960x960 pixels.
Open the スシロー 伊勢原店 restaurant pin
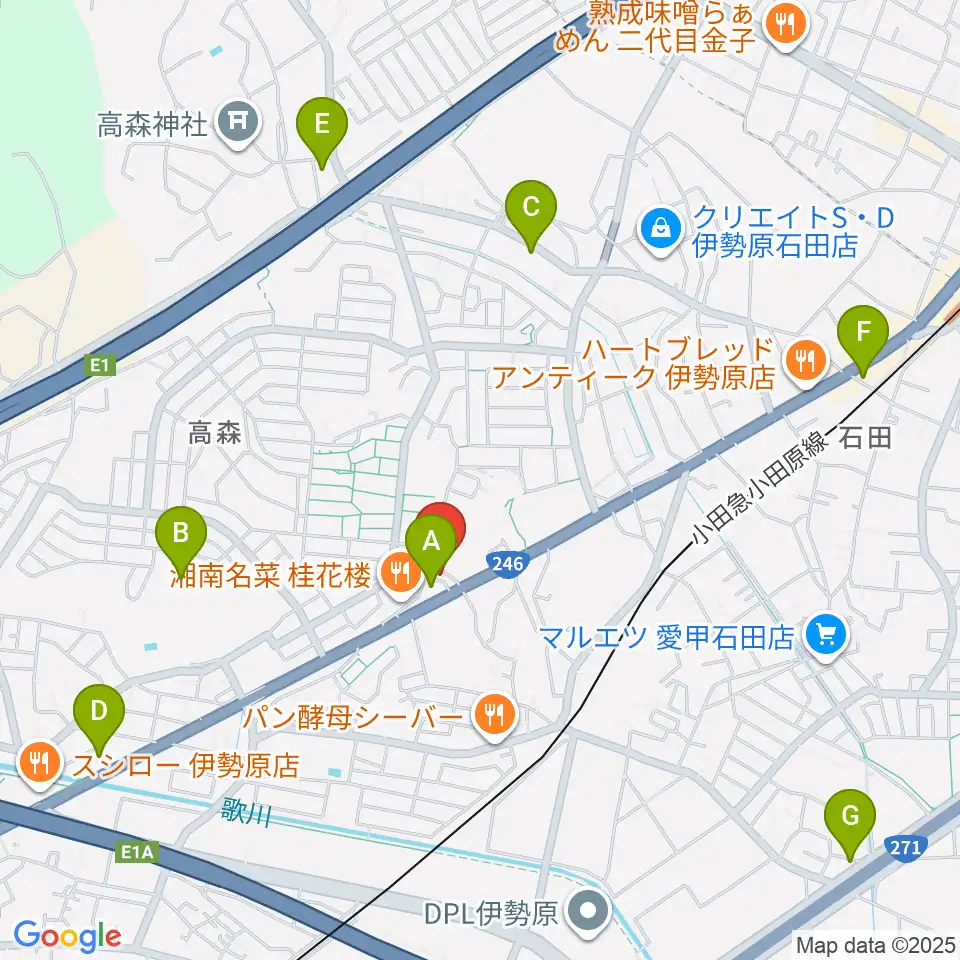(39, 765)
